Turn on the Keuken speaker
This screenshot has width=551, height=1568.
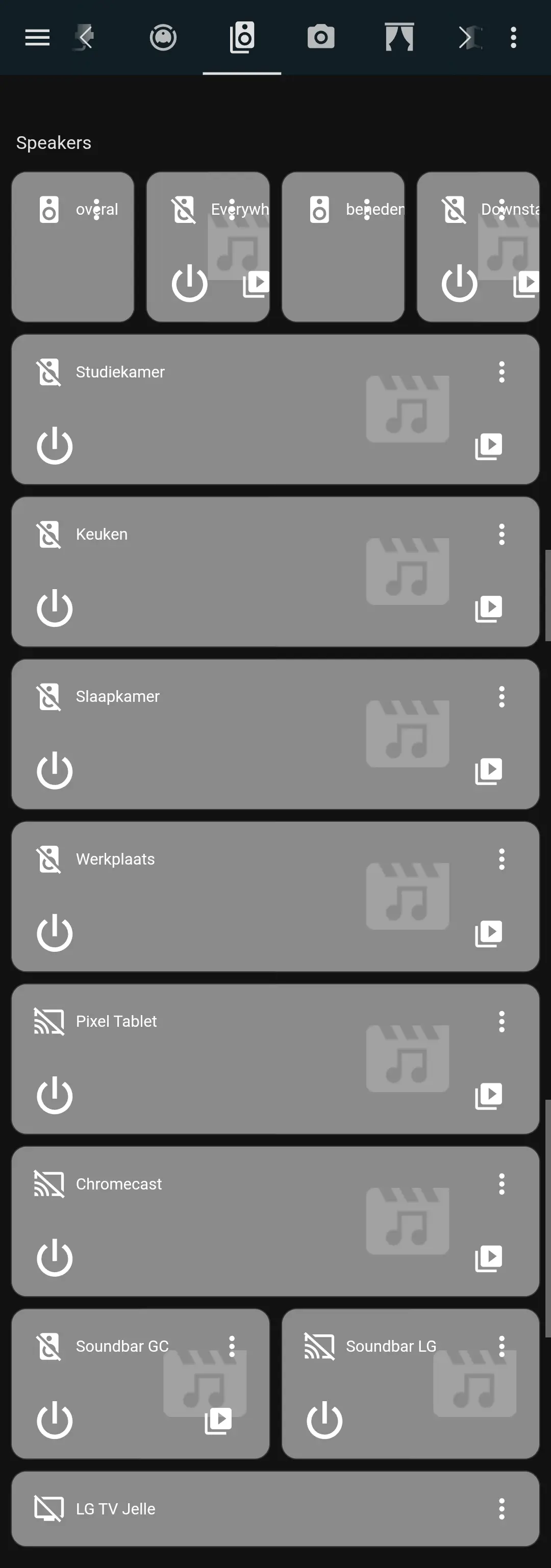[55, 608]
